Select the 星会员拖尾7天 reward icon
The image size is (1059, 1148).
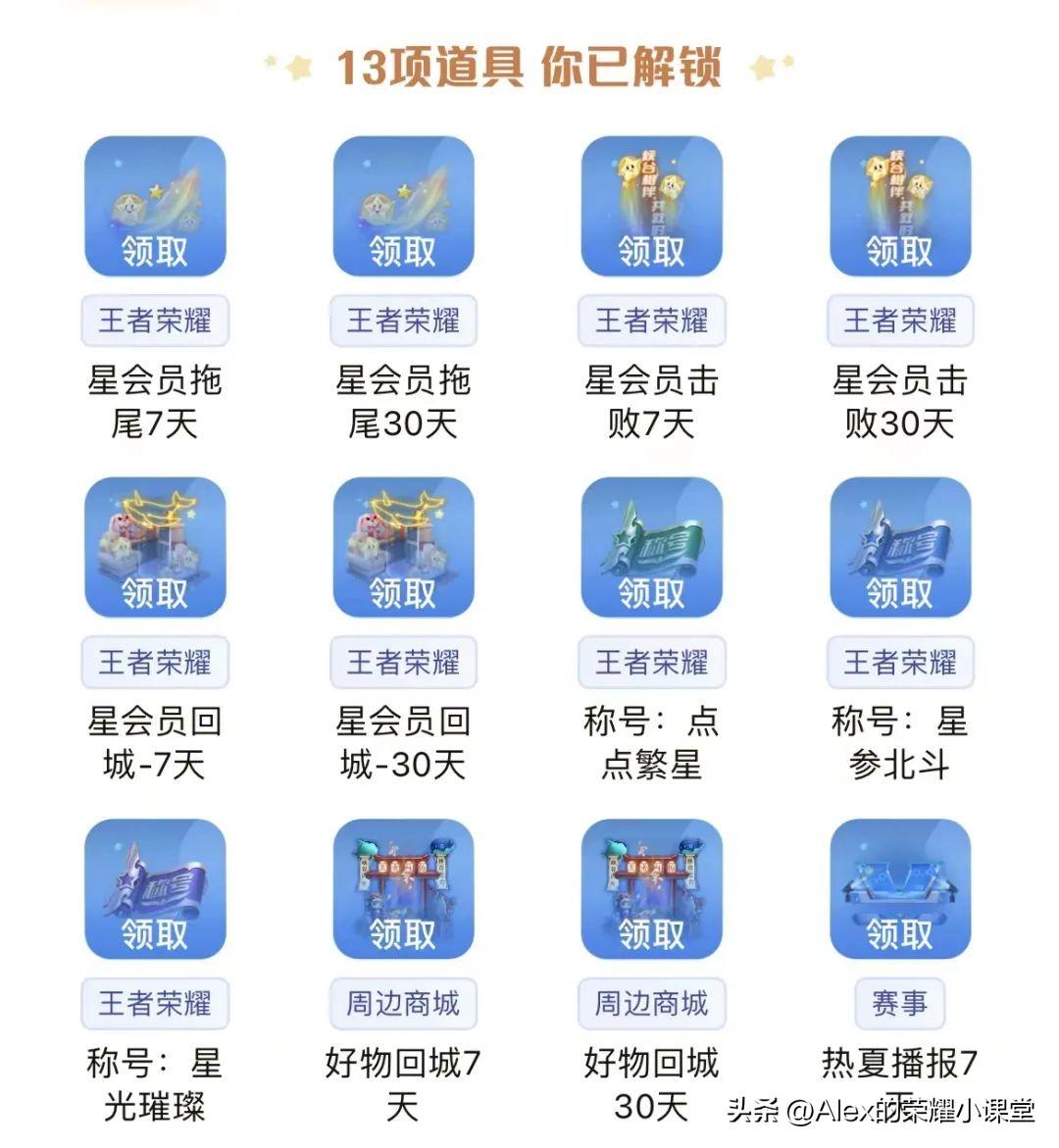click(x=155, y=206)
